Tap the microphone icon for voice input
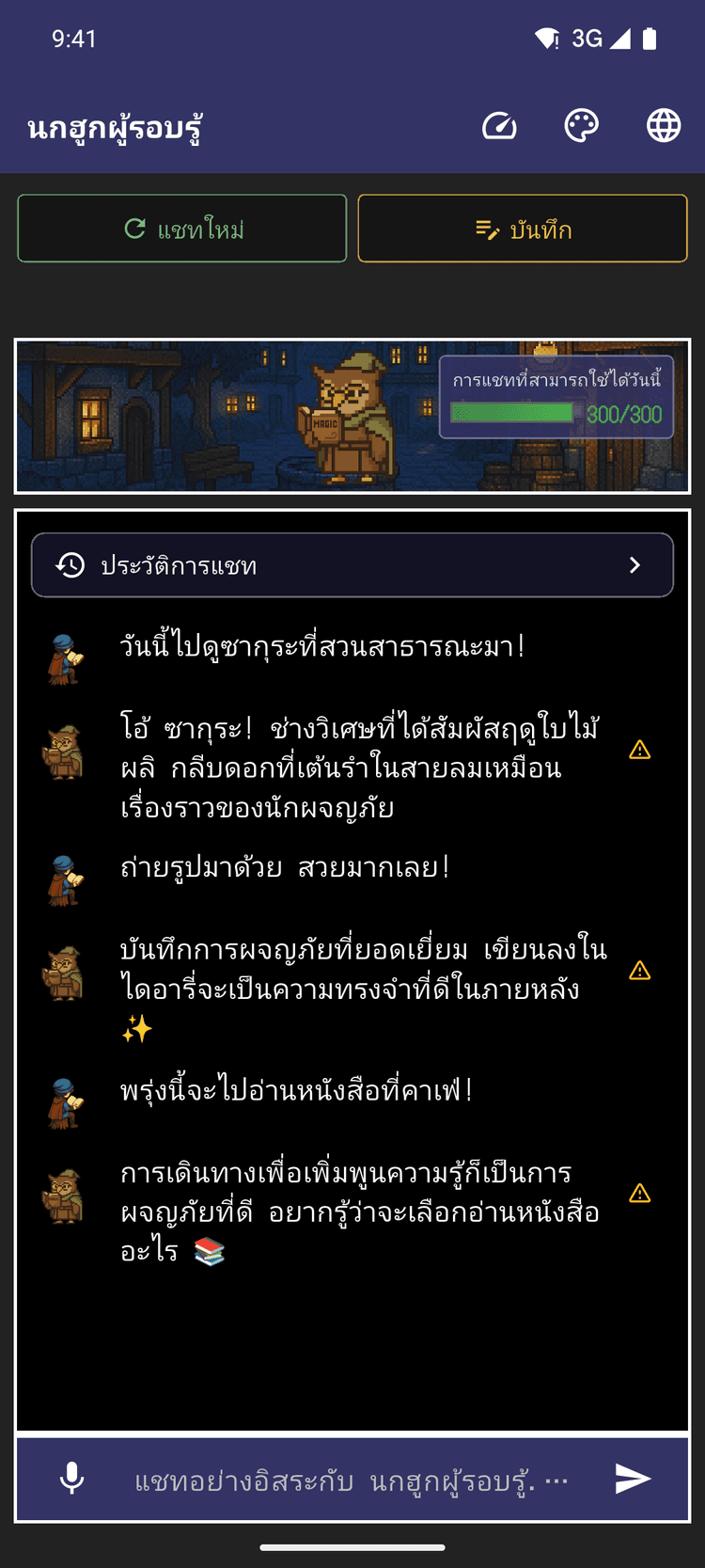Image resolution: width=705 pixels, height=1568 pixels. click(74, 1478)
